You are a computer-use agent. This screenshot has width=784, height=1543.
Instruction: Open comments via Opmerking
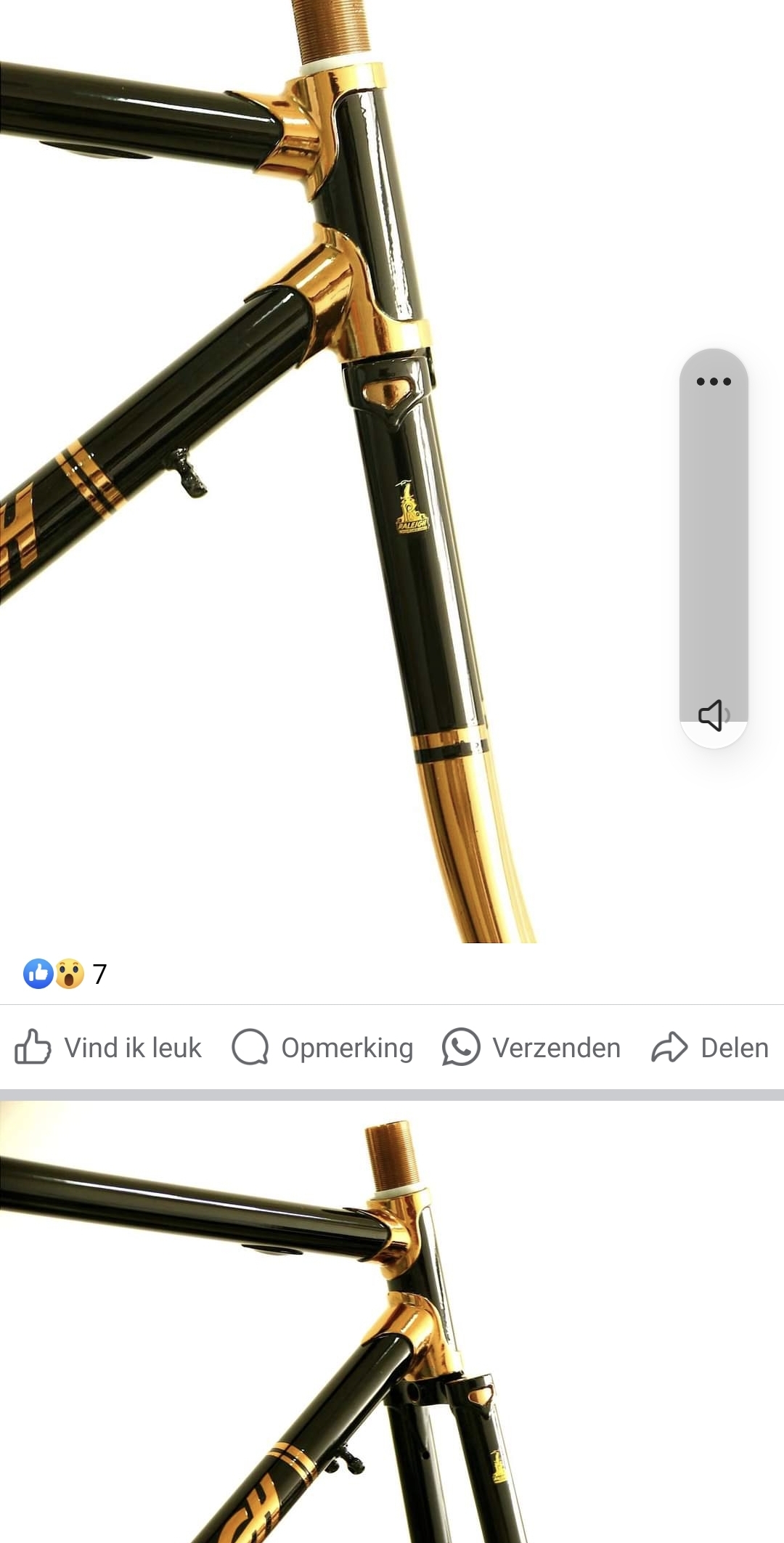(x=323, y=1048)
